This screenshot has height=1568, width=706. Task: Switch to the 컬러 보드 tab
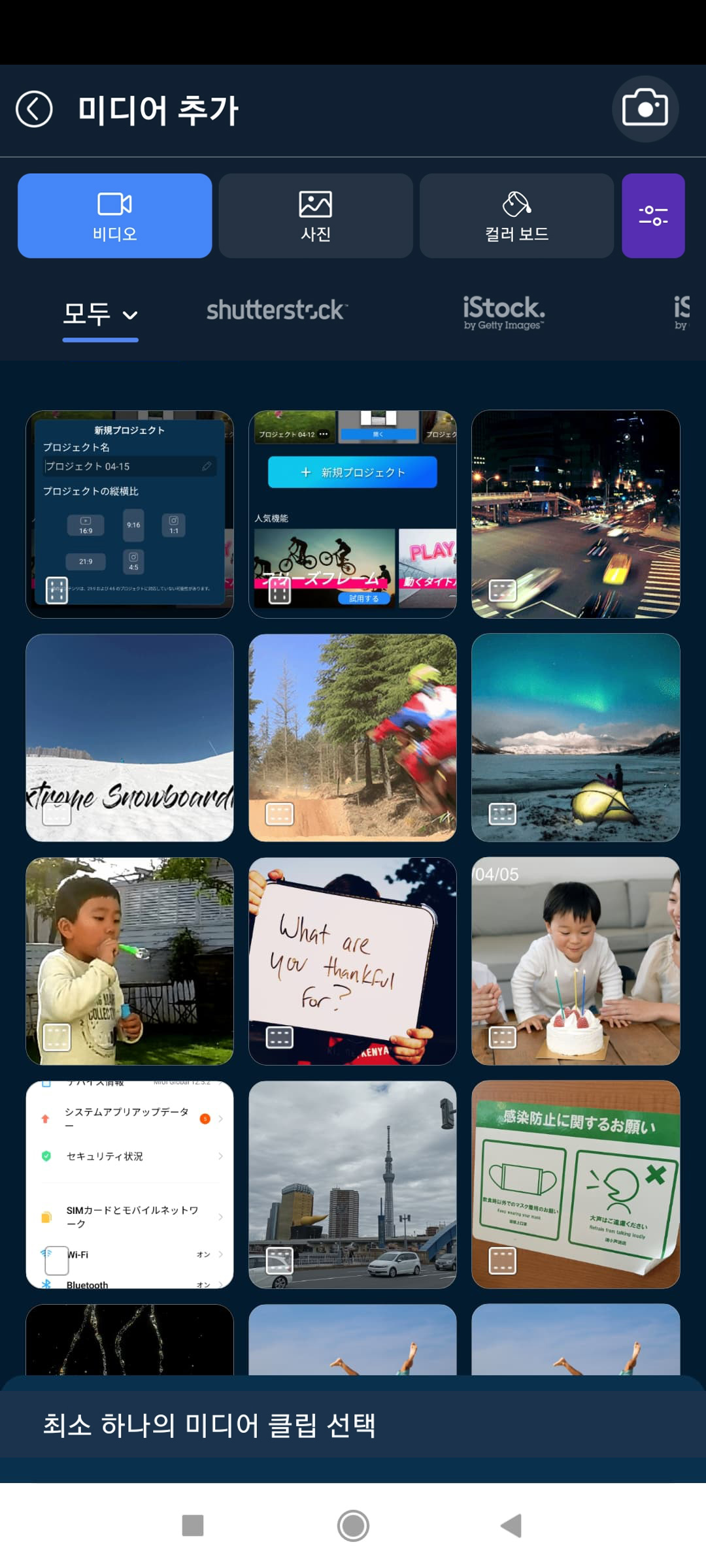click(516, 216)
